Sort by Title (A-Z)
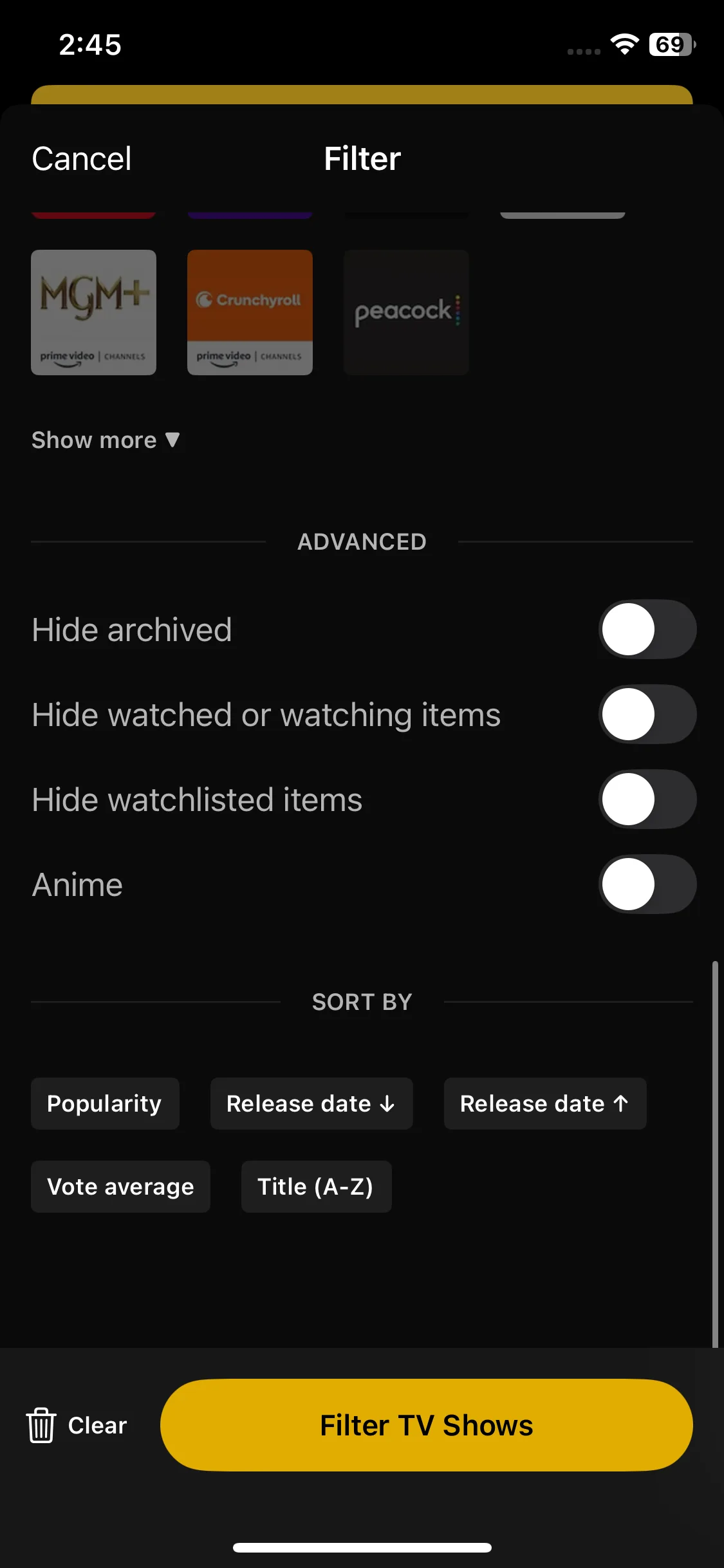The image size is (724, 1568). [x=316, y=1187]
